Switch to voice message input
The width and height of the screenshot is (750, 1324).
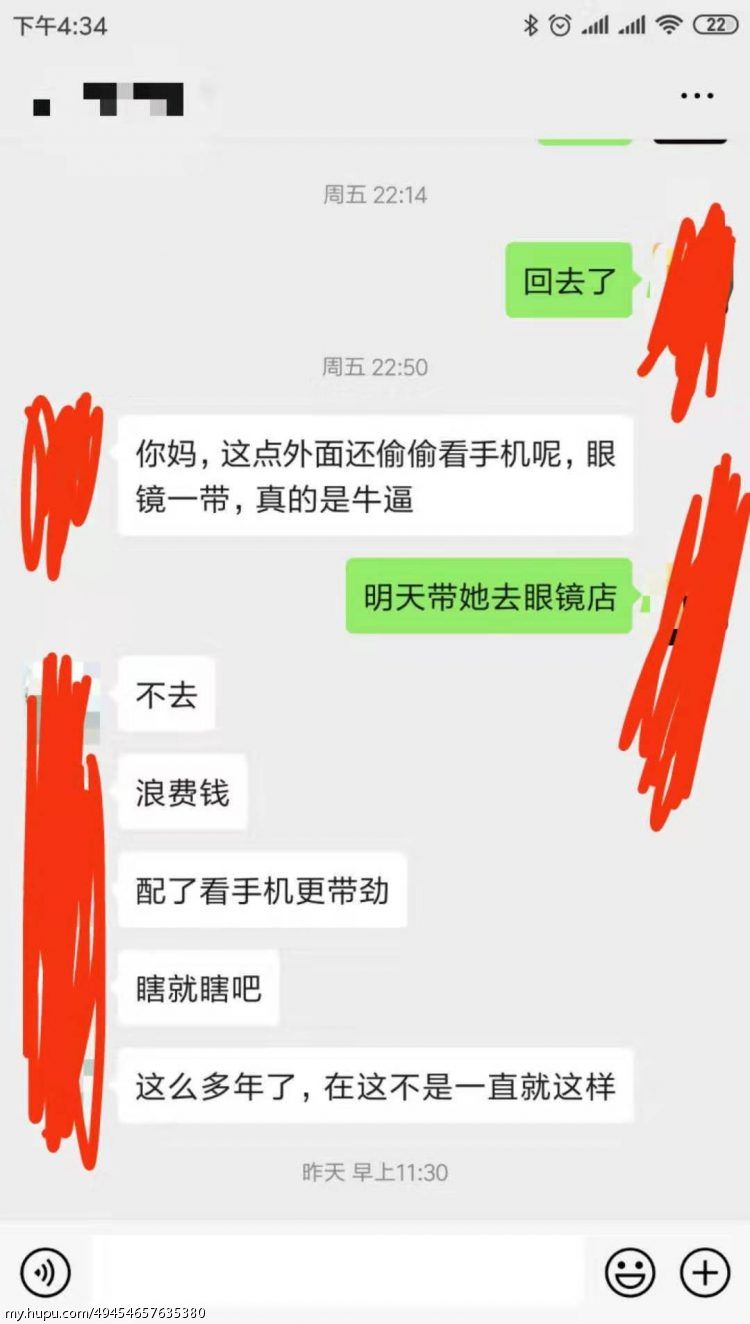point(45,1273)
